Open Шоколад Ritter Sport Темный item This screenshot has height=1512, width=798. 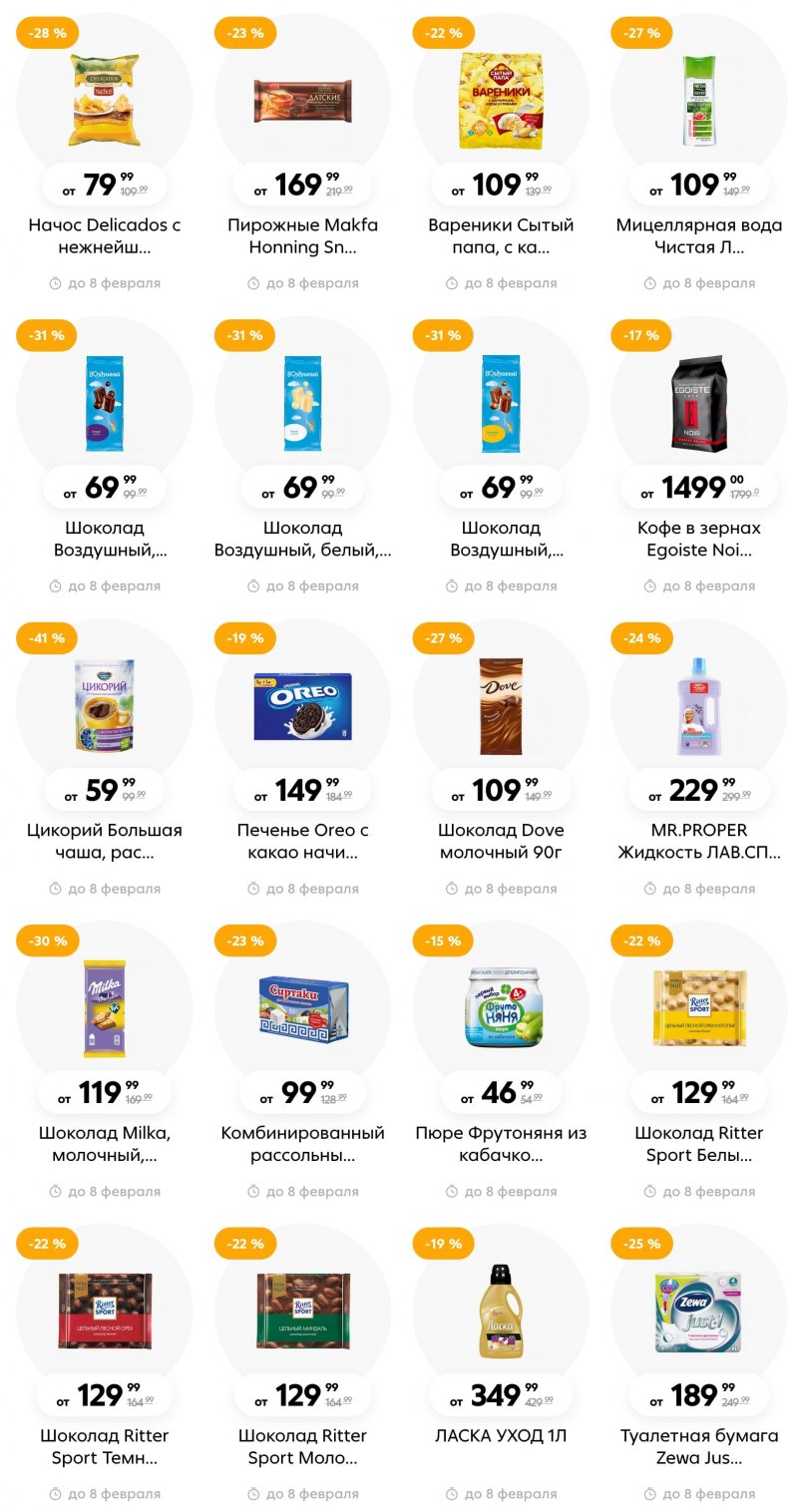(104, 1311)
